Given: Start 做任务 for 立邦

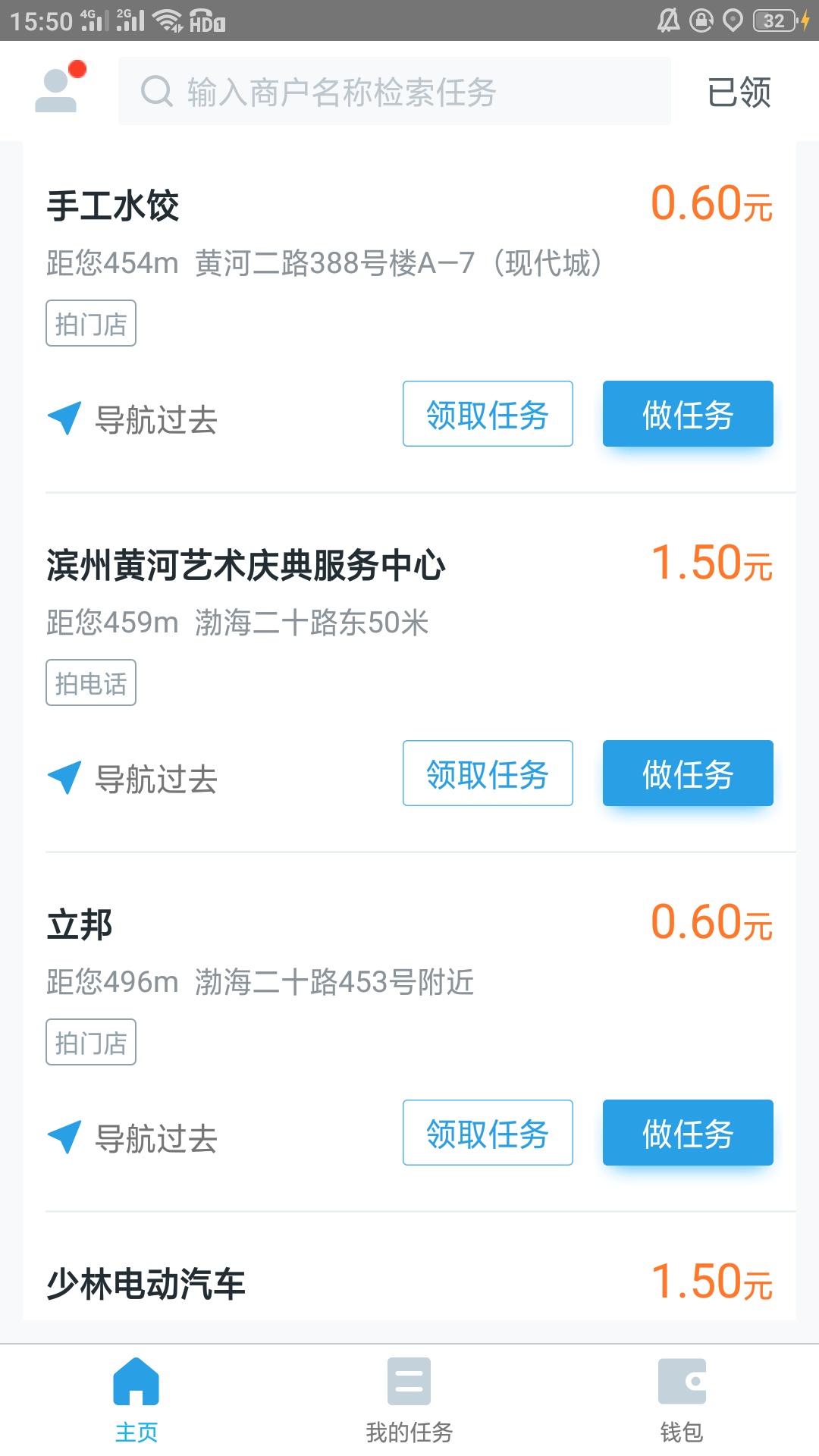Looking at the screenshot, I should tap(688, 1133).
